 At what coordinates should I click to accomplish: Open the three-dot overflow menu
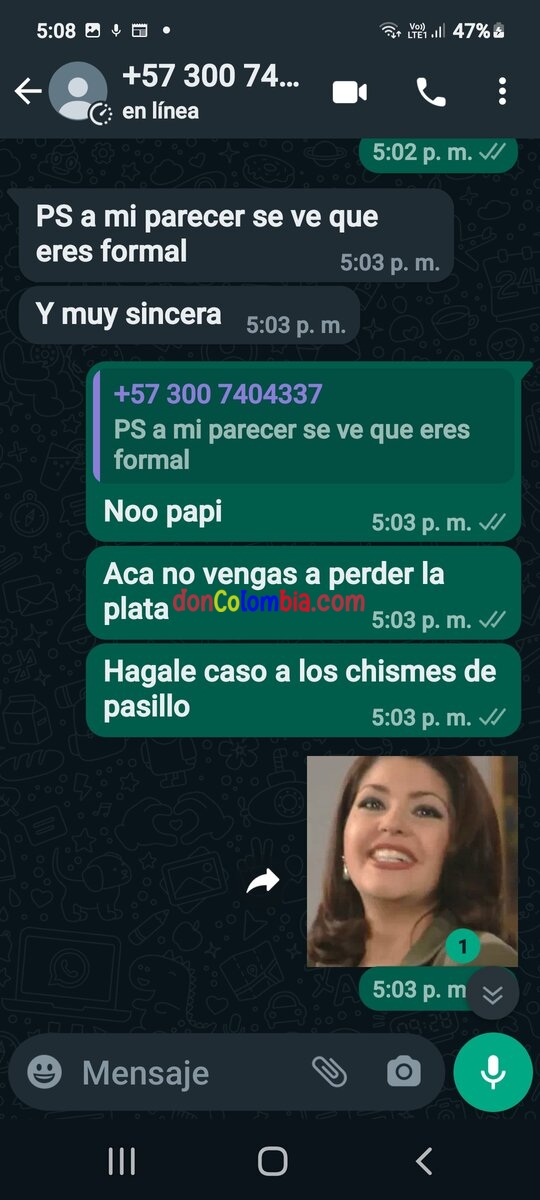coord(502,92)
